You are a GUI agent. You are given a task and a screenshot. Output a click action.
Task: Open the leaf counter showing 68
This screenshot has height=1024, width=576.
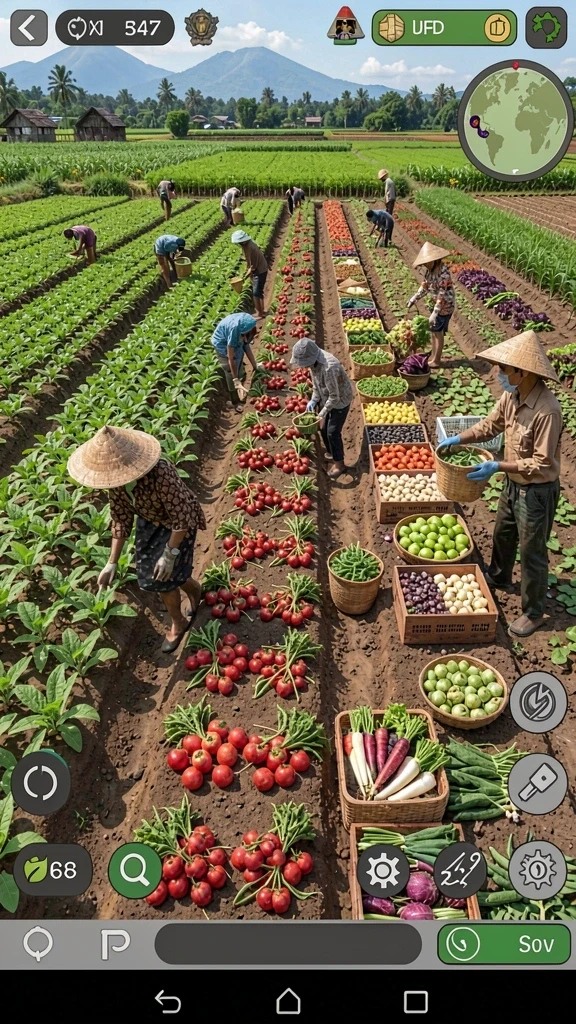pyautogui.click(x=53, y=870)
